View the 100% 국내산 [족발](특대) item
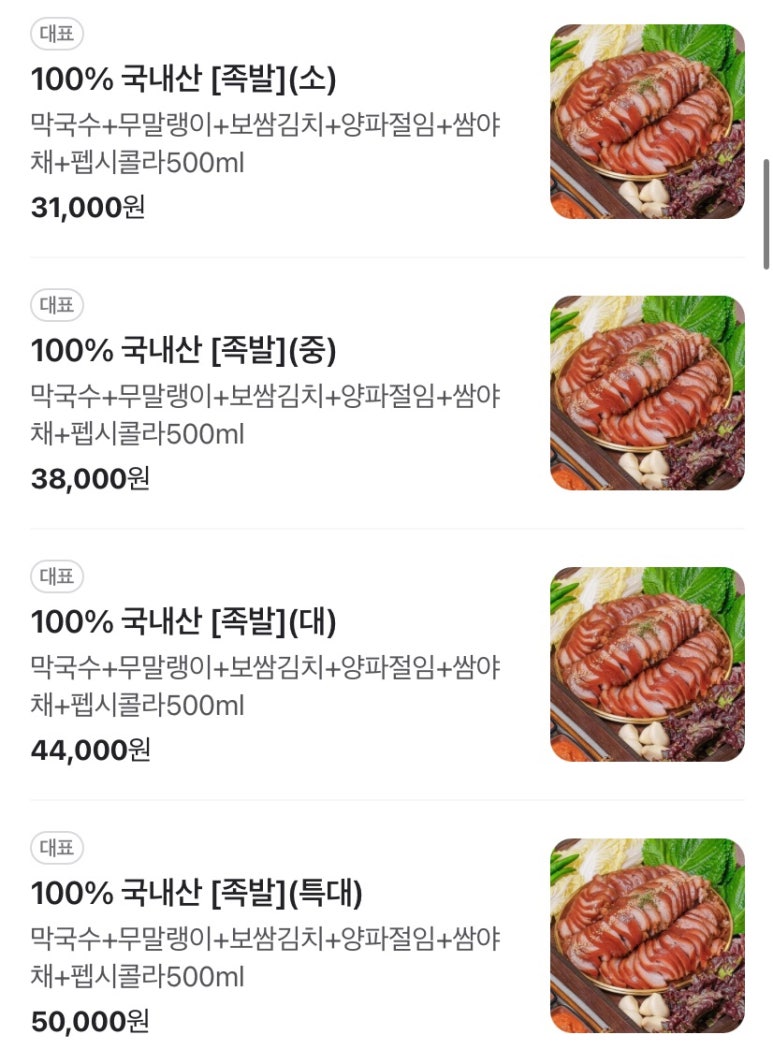This screenshot has width=773, height=1064. pyautogui.click(x=196, y=893)
